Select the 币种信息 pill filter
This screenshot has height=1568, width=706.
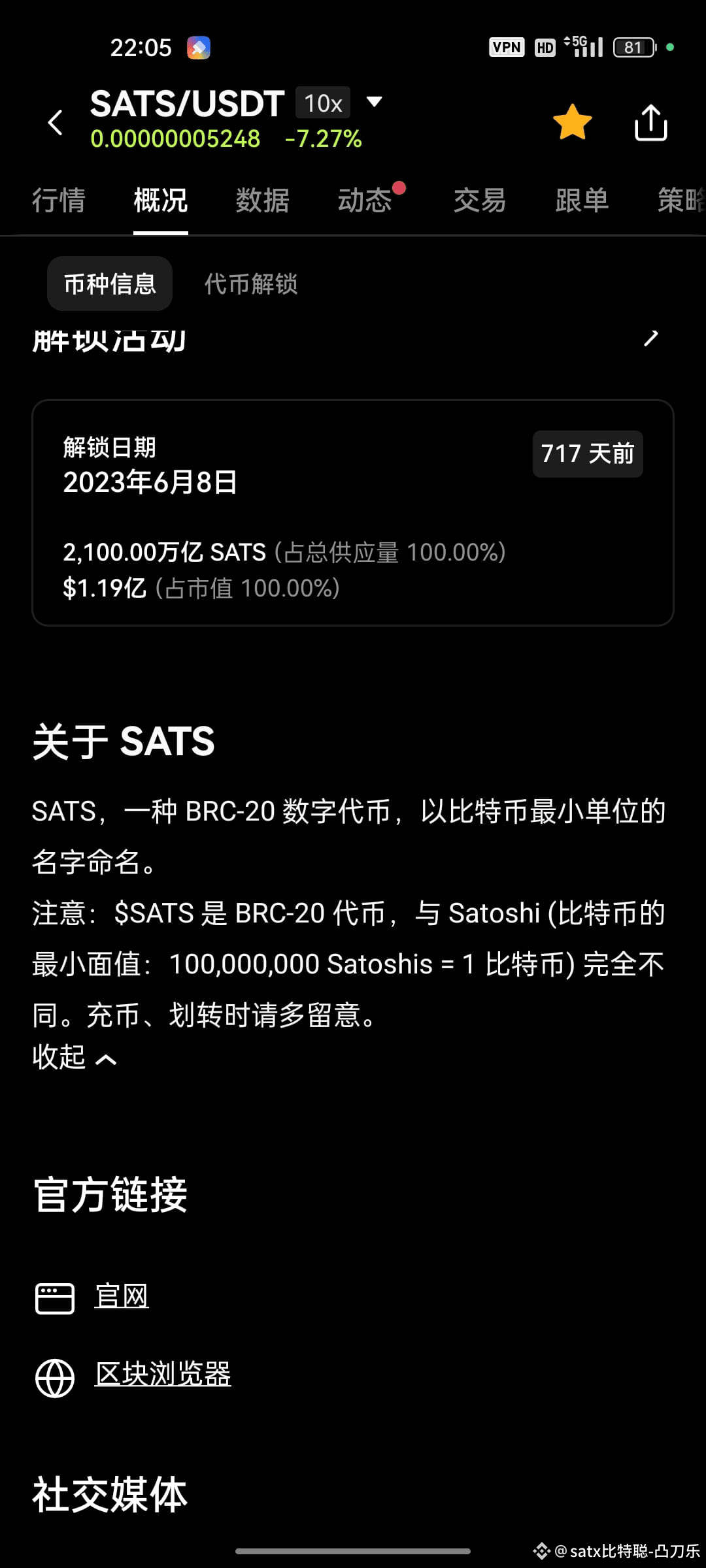pyautogui.click(x=109, y=284)
